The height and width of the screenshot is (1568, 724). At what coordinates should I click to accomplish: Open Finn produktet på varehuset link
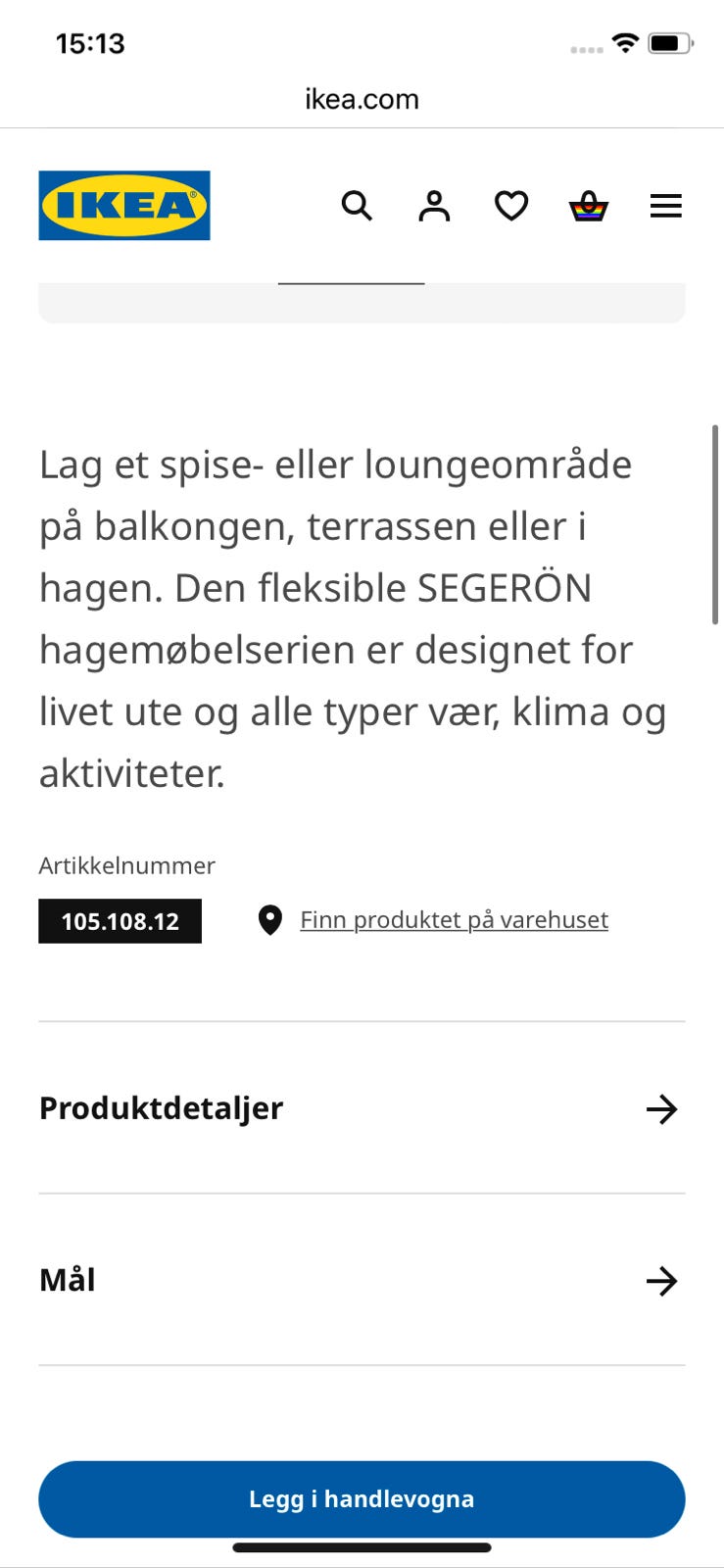(454, 920)
